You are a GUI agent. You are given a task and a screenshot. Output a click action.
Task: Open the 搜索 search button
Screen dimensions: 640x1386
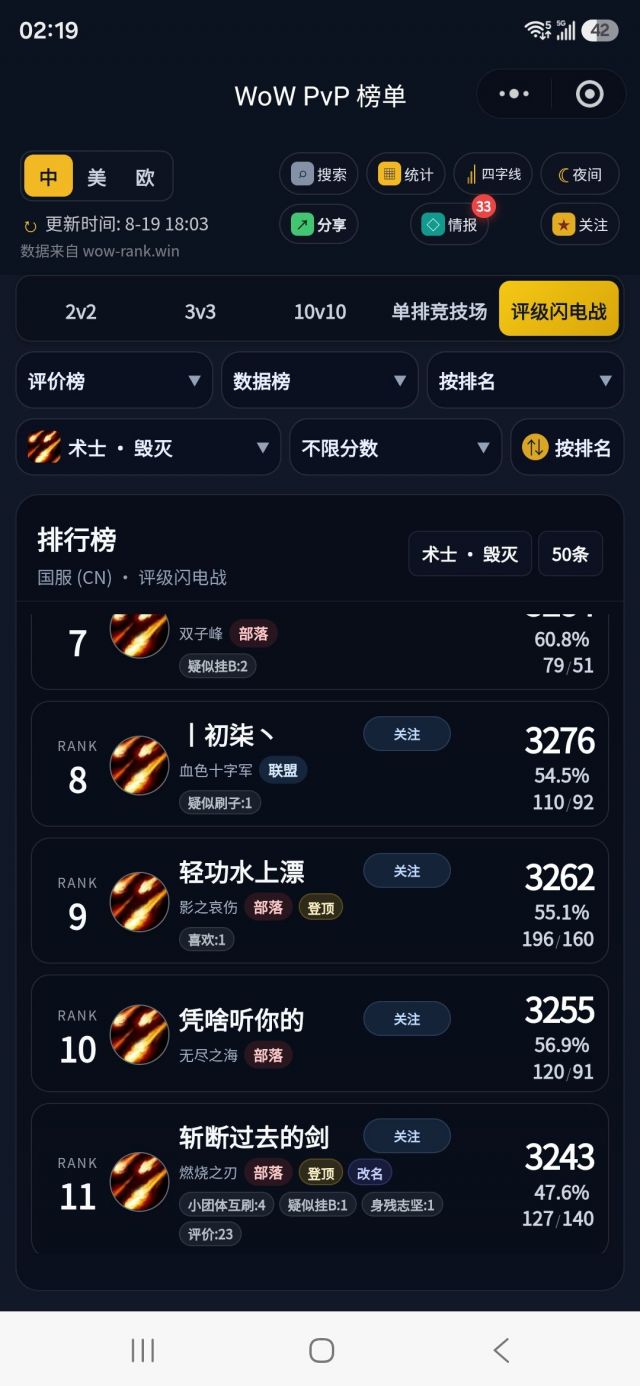tap(318, 174)
